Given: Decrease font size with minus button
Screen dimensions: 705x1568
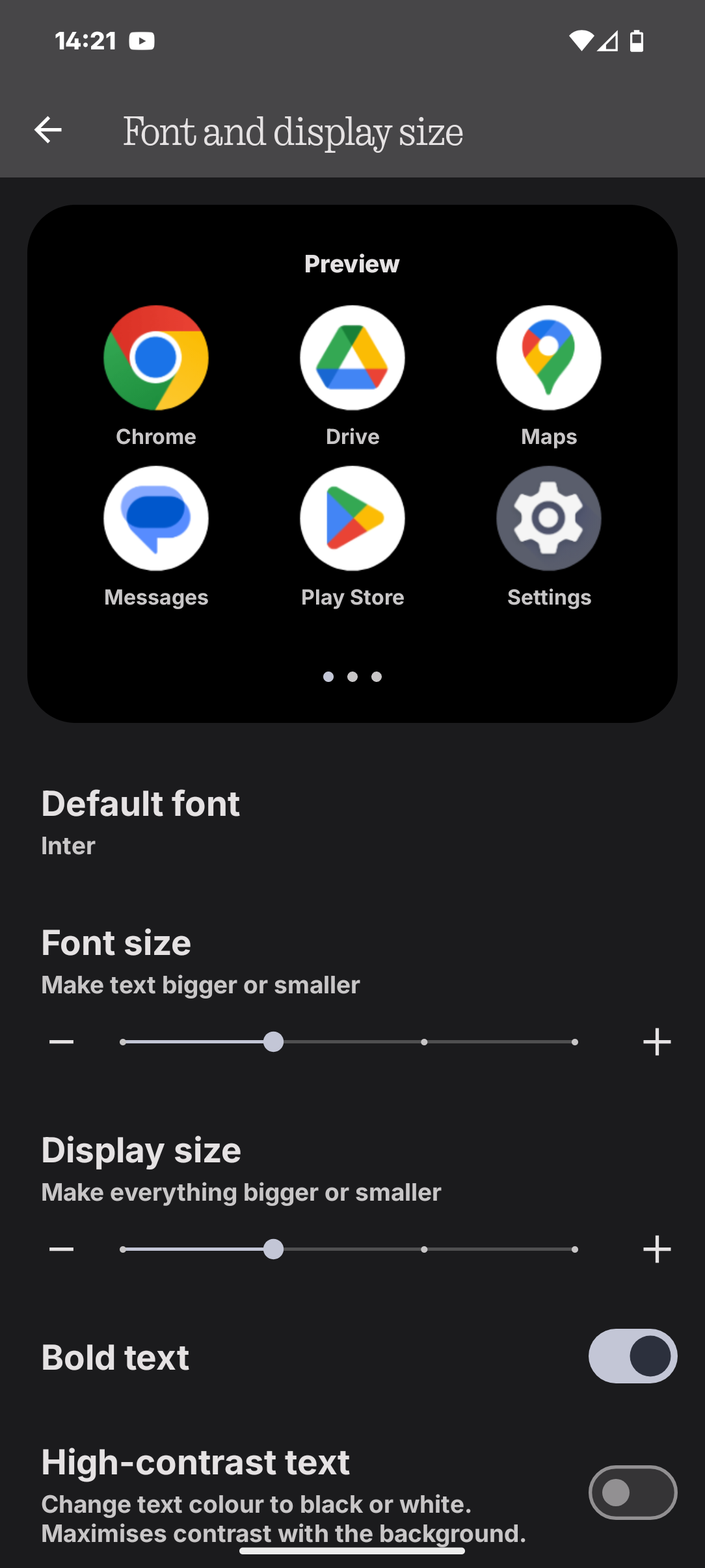Looking at the screenshot, I should coord(62,1042).
